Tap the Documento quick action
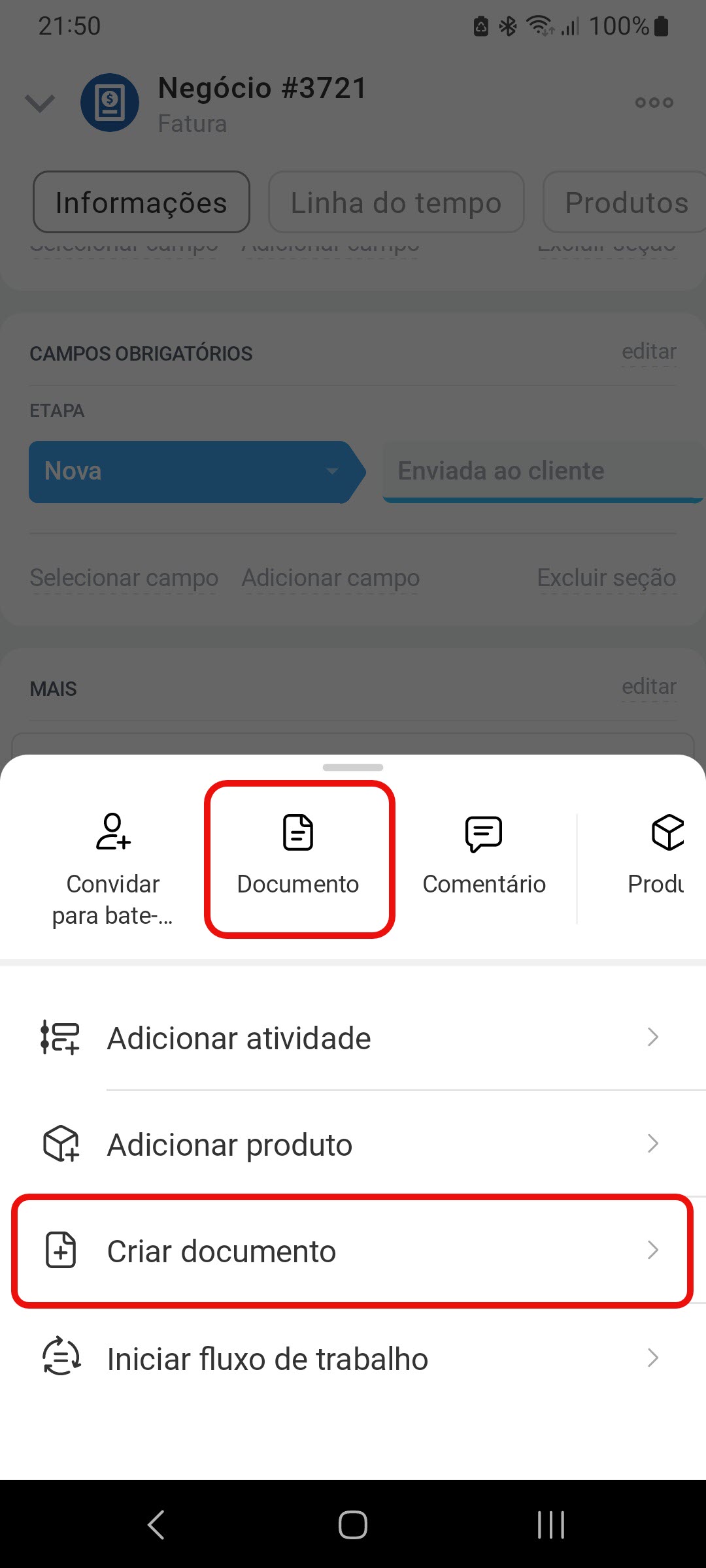The height and width of the screenshot is (1568, 706). coord(299,857)
